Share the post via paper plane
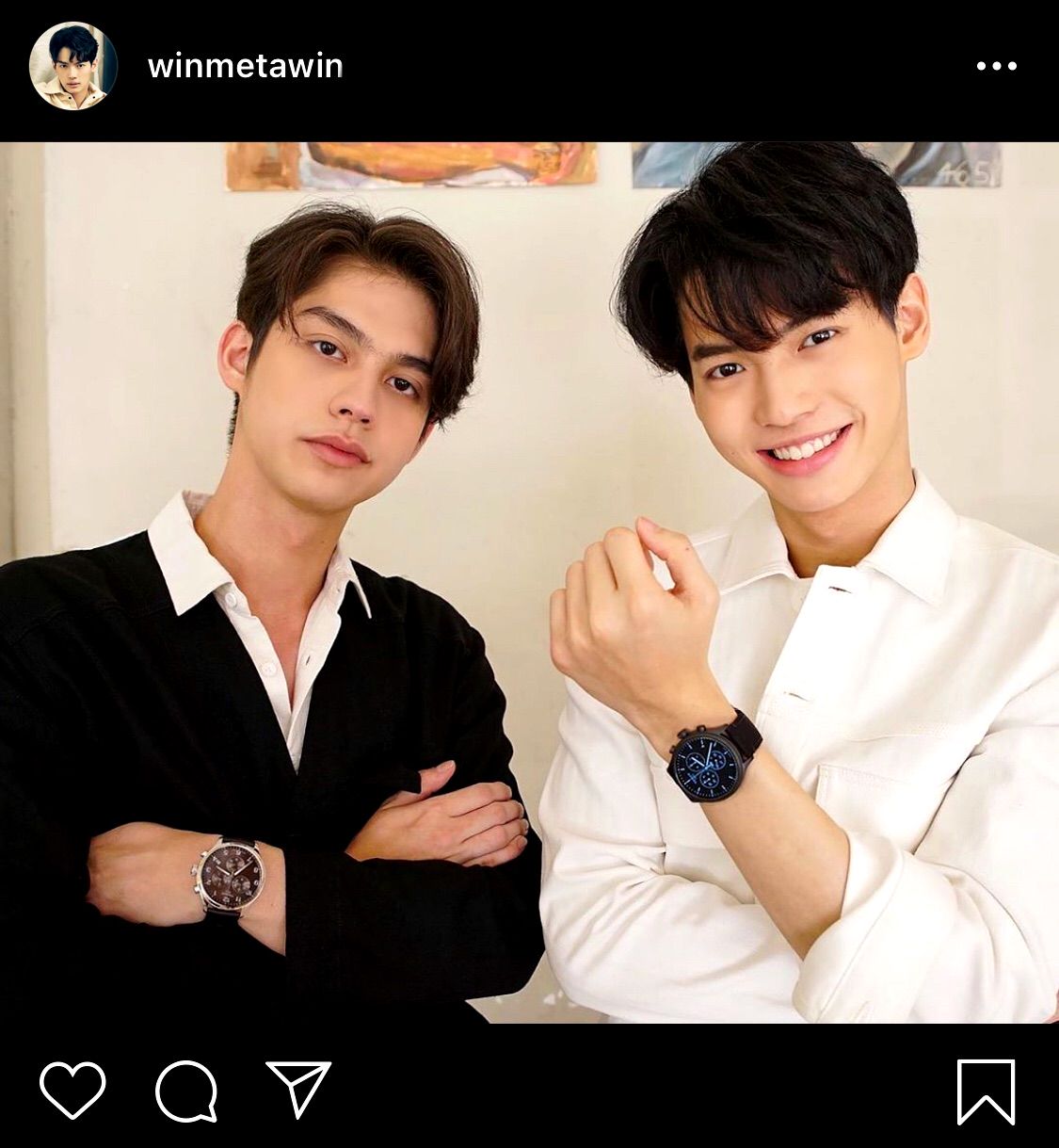Image resolution: width=1059 pixels, height=1148 pixels. pyautogui.click(x=298, y=1089)
